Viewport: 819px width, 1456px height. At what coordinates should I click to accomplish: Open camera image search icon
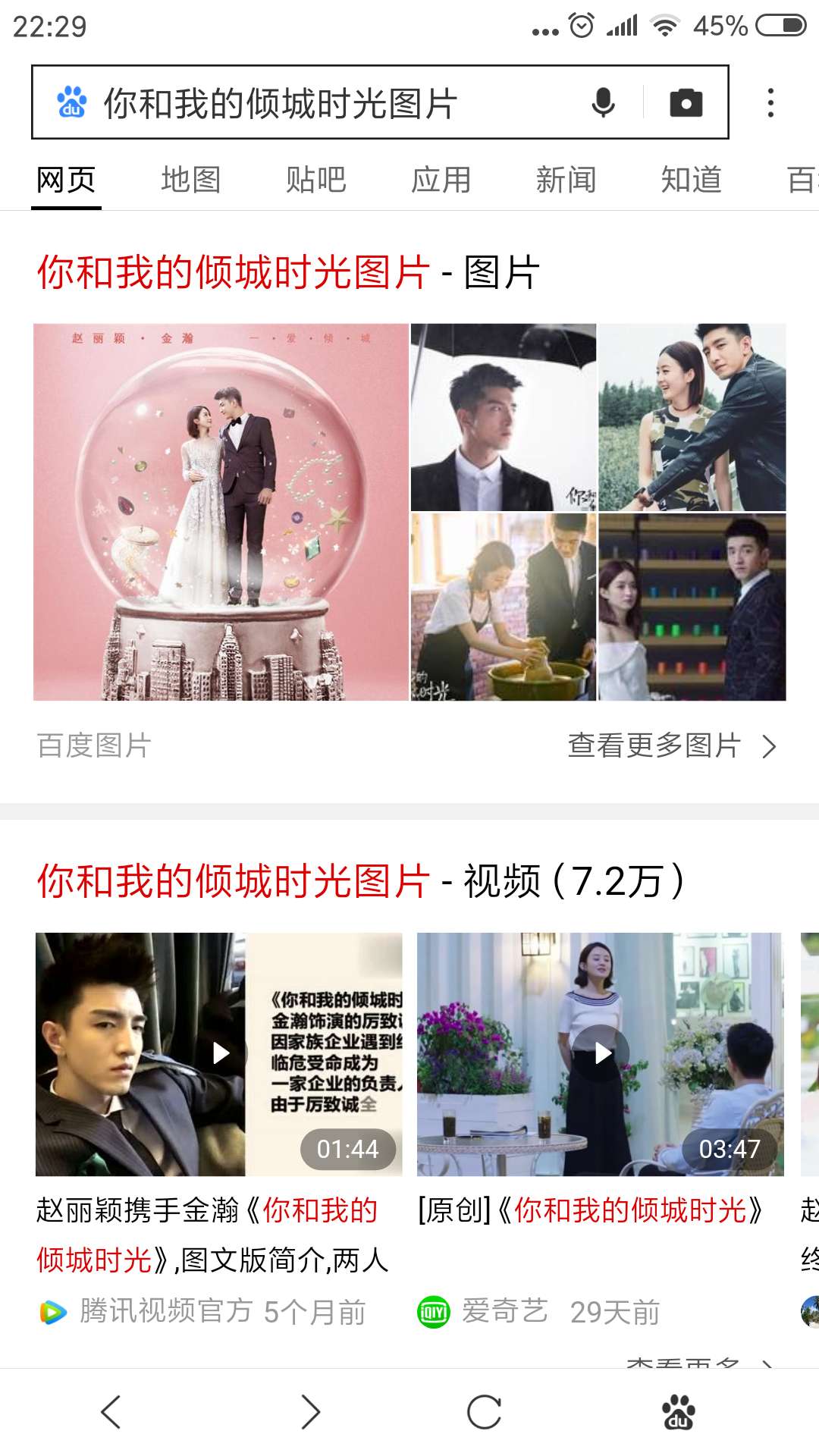click(685, 102)
